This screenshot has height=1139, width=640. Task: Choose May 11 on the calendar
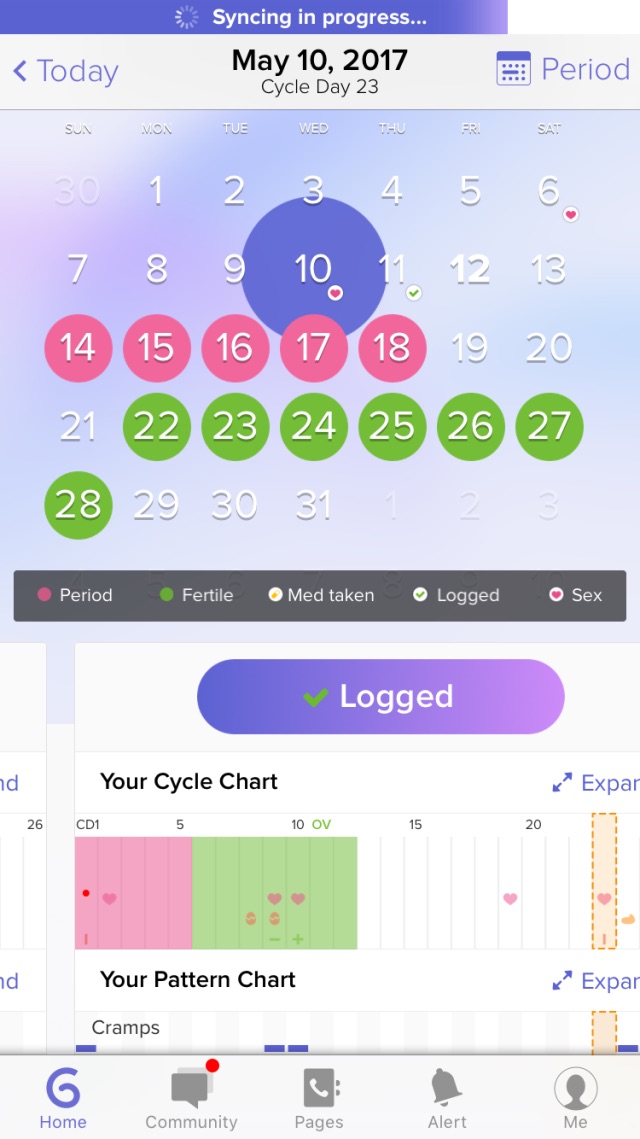[x=392, y=270]
